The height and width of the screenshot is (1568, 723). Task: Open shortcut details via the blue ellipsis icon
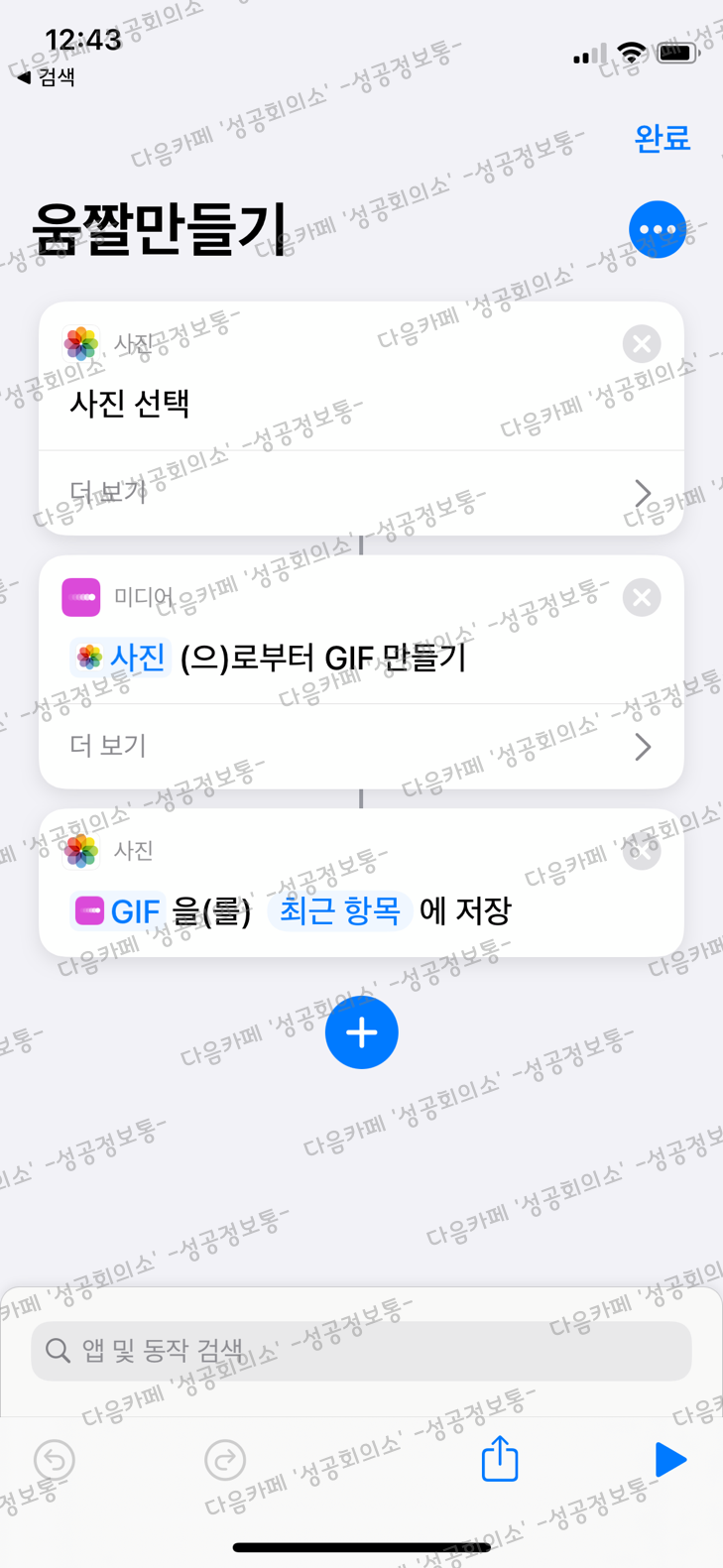click(657, 228)
